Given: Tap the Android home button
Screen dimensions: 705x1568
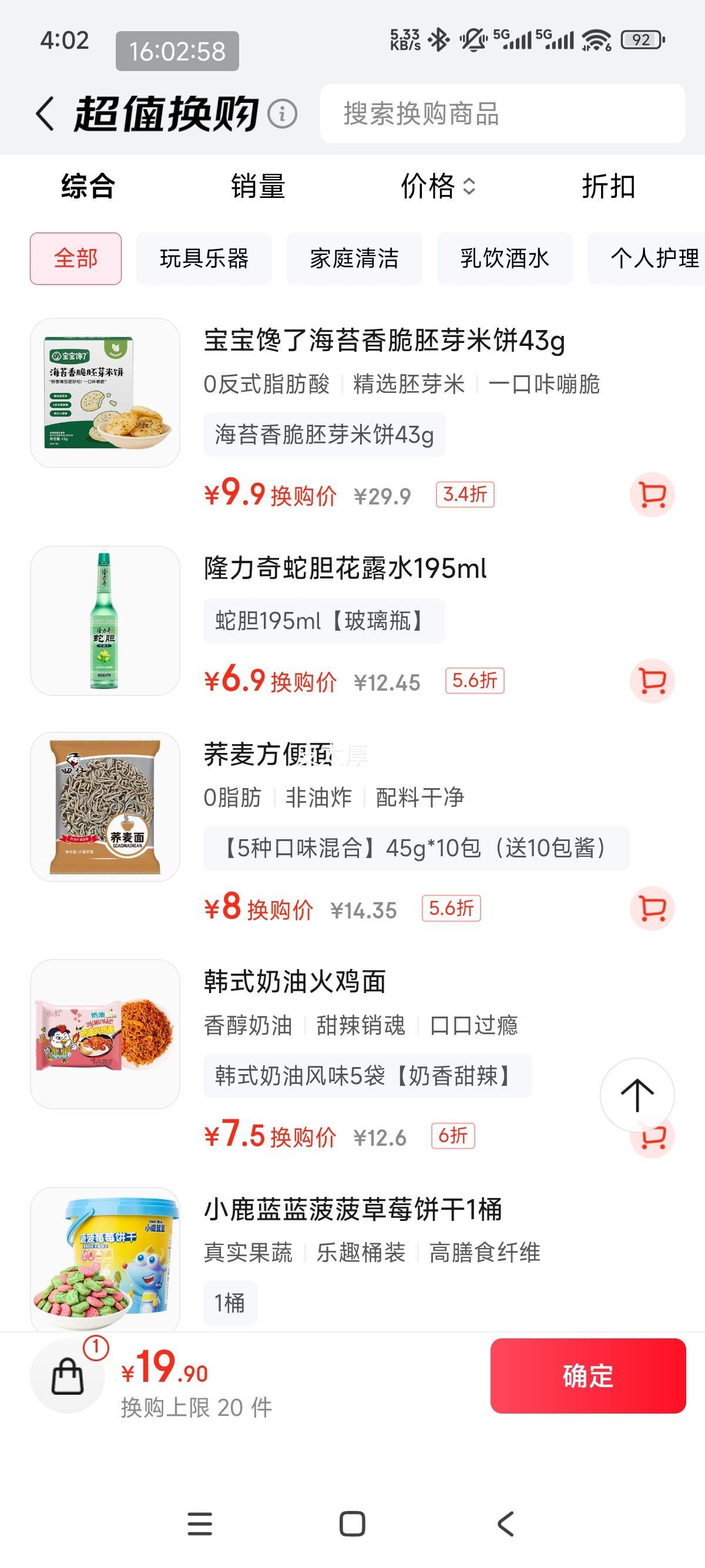Looking at the screenshot, I should point(352,1524).
